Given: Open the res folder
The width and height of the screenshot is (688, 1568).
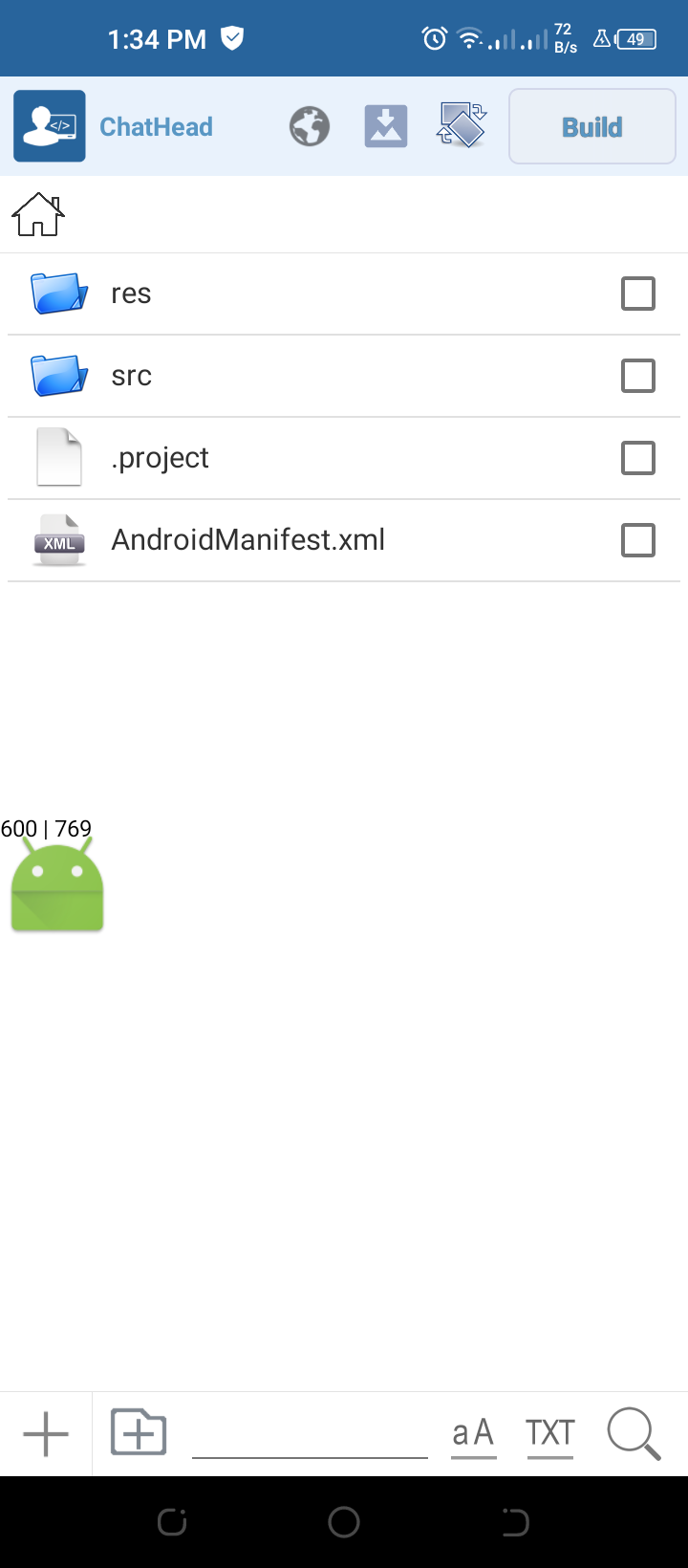Looking at the screenshot, I should (x=131, y=294).
